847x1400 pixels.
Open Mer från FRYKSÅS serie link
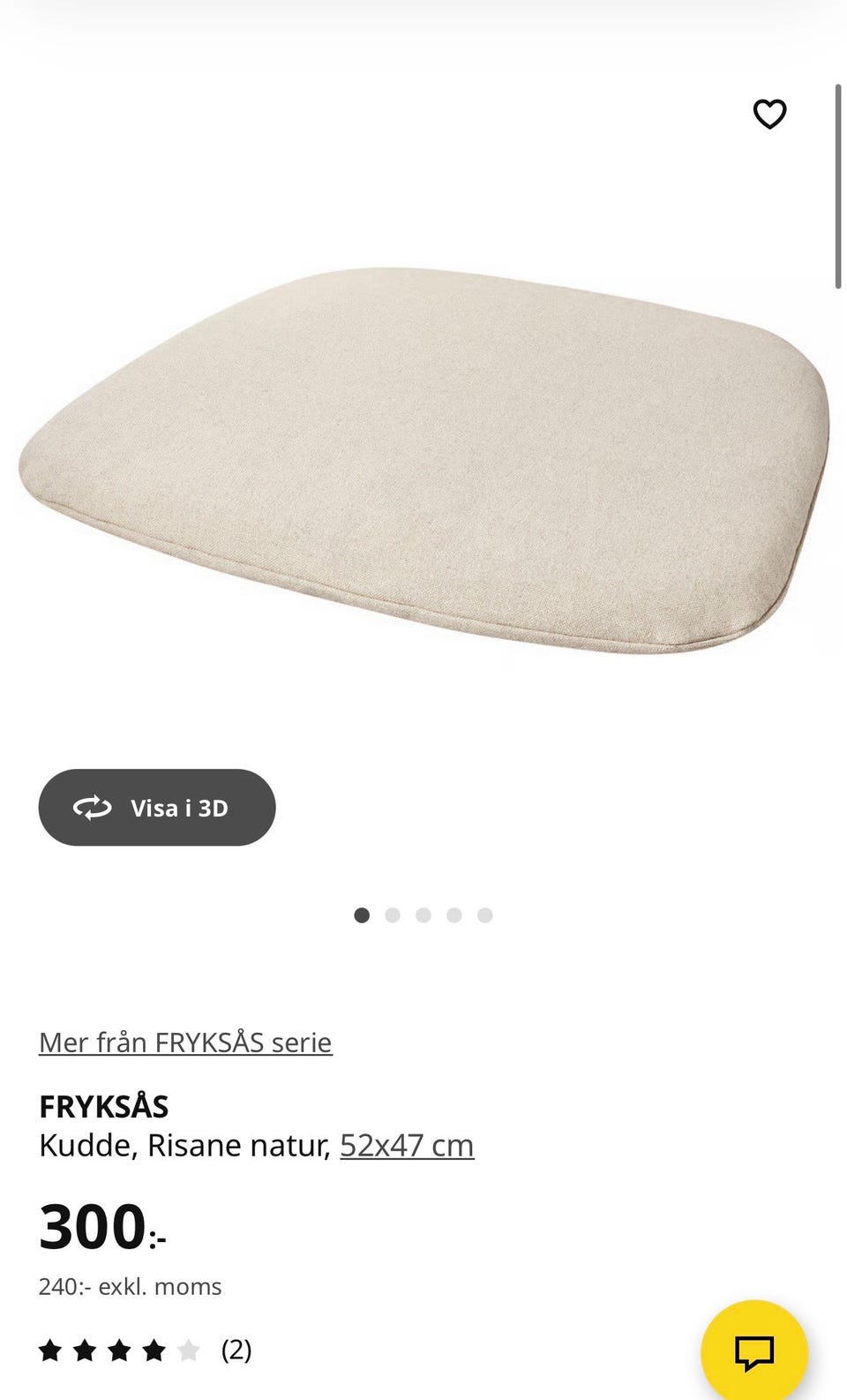185,1042
